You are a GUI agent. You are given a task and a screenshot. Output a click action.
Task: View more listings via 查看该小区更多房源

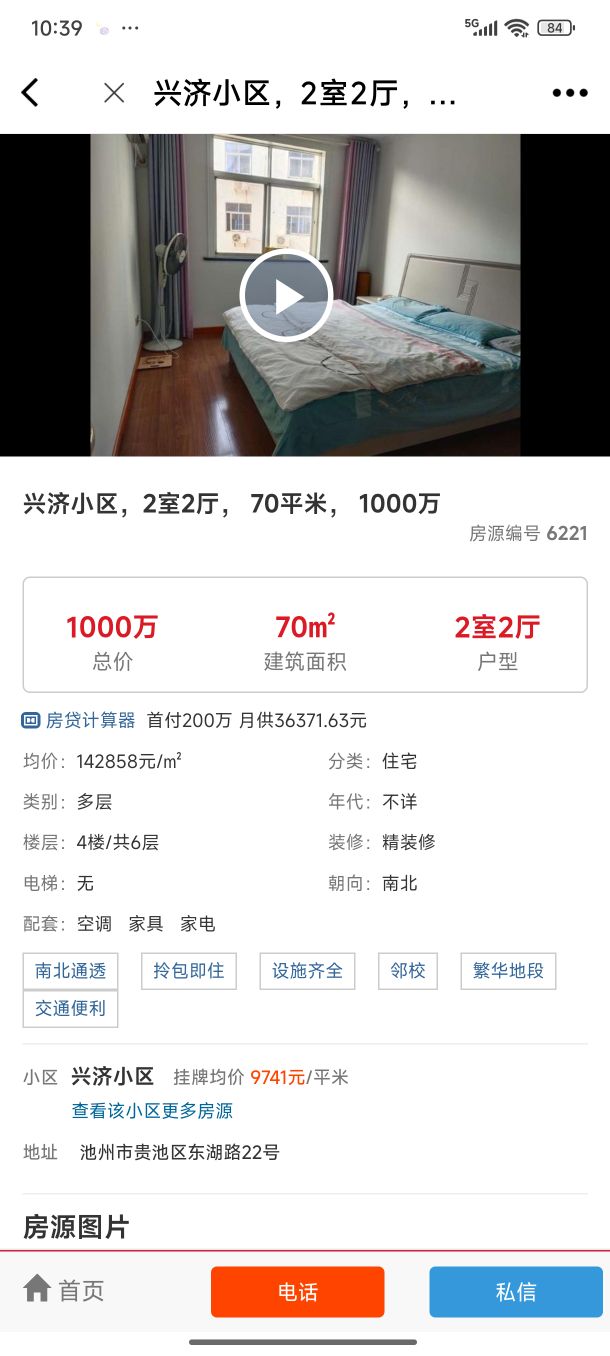(152, 1111)
